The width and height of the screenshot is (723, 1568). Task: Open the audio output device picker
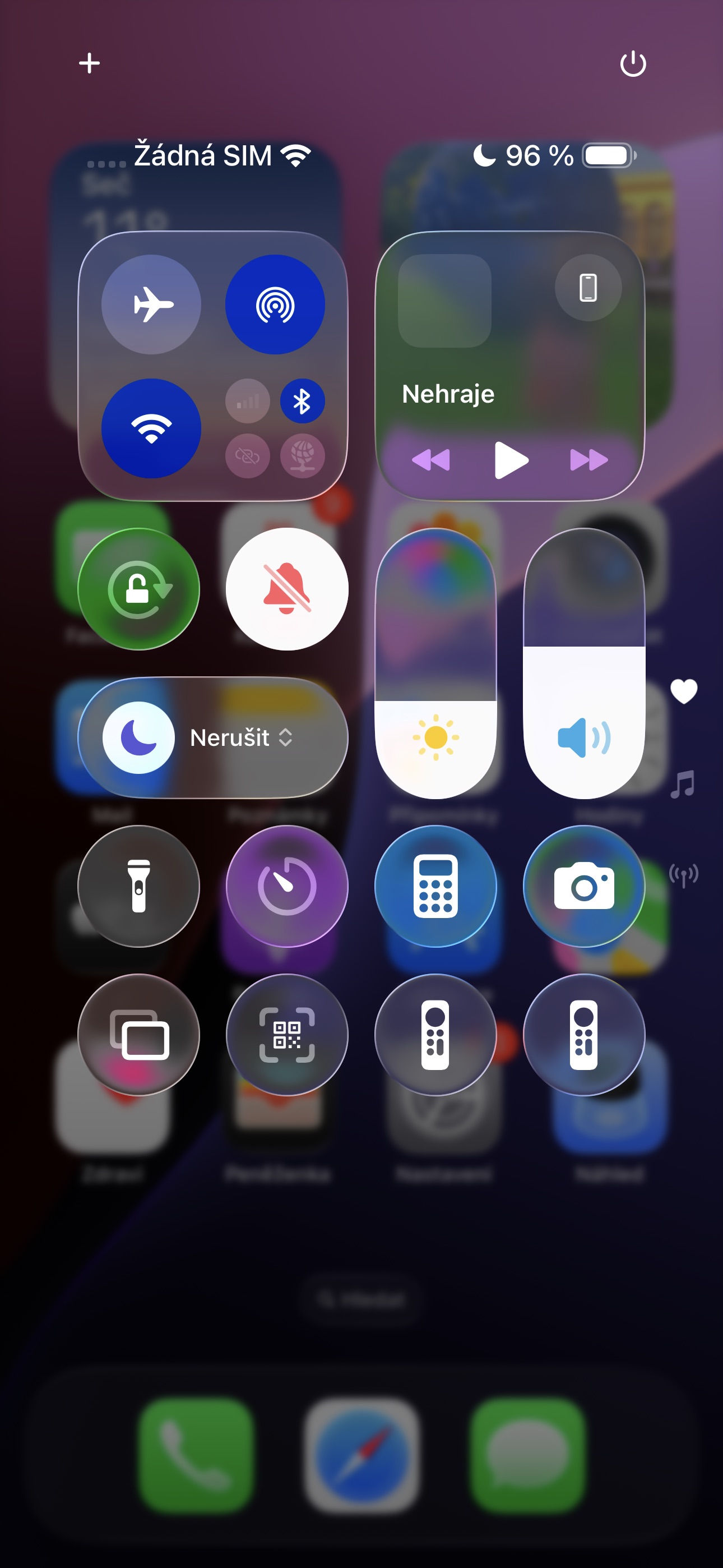[588, 287]
